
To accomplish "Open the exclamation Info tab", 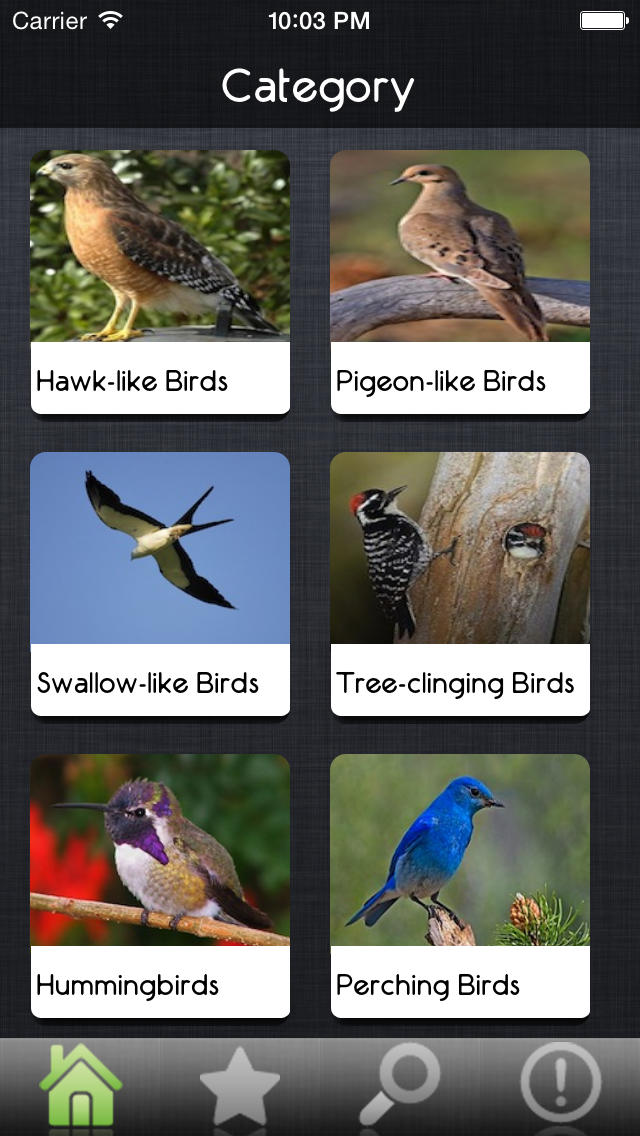I will [x=560, y=1086].
